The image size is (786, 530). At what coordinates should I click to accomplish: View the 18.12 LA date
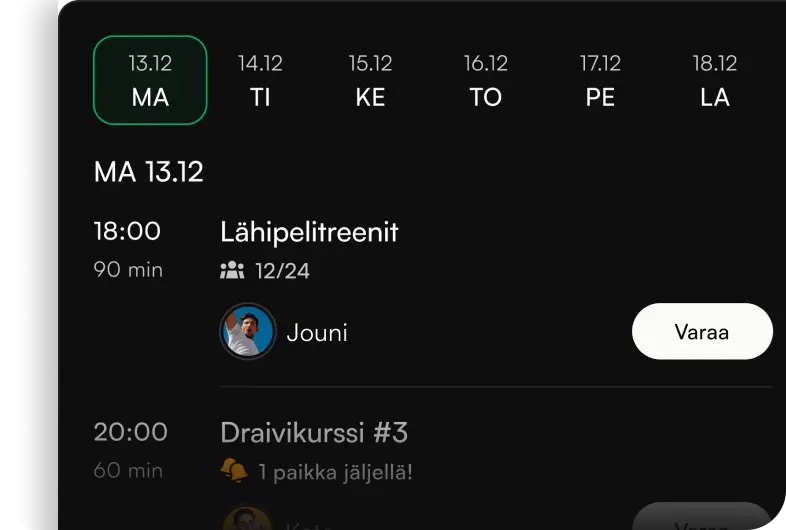tap(714, 81)
